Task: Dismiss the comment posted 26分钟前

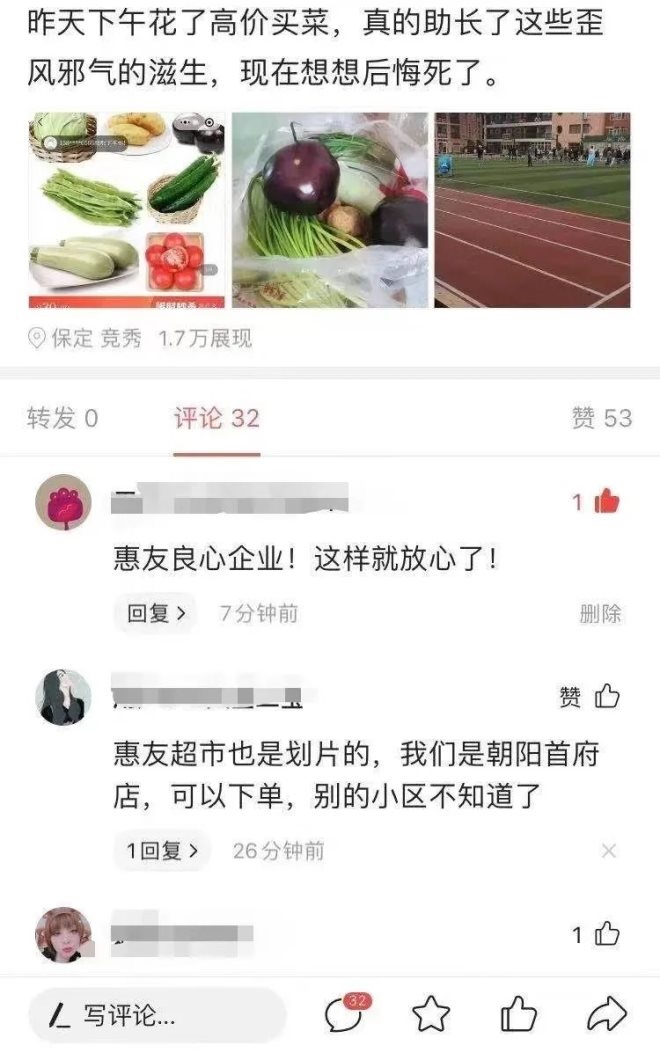Action: (x=608, y=851)
